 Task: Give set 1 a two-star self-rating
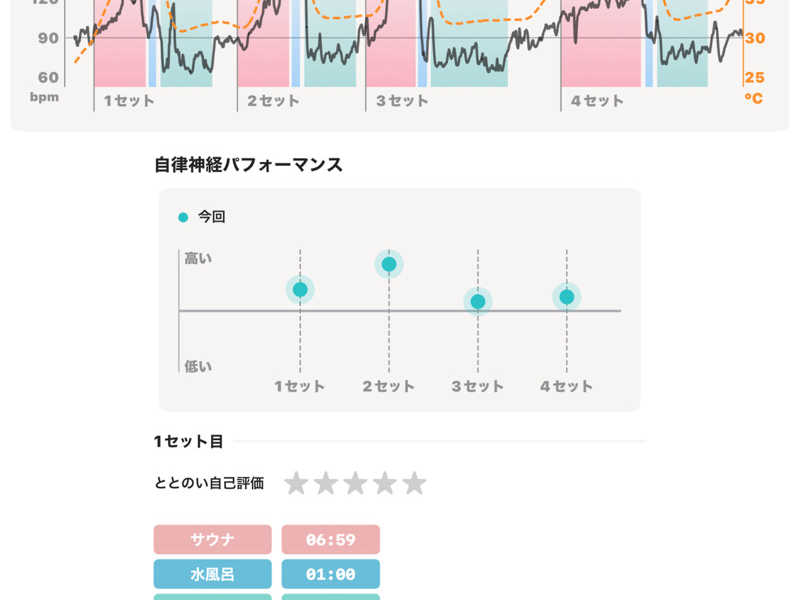pyautogui.click(x=326, y=483)
